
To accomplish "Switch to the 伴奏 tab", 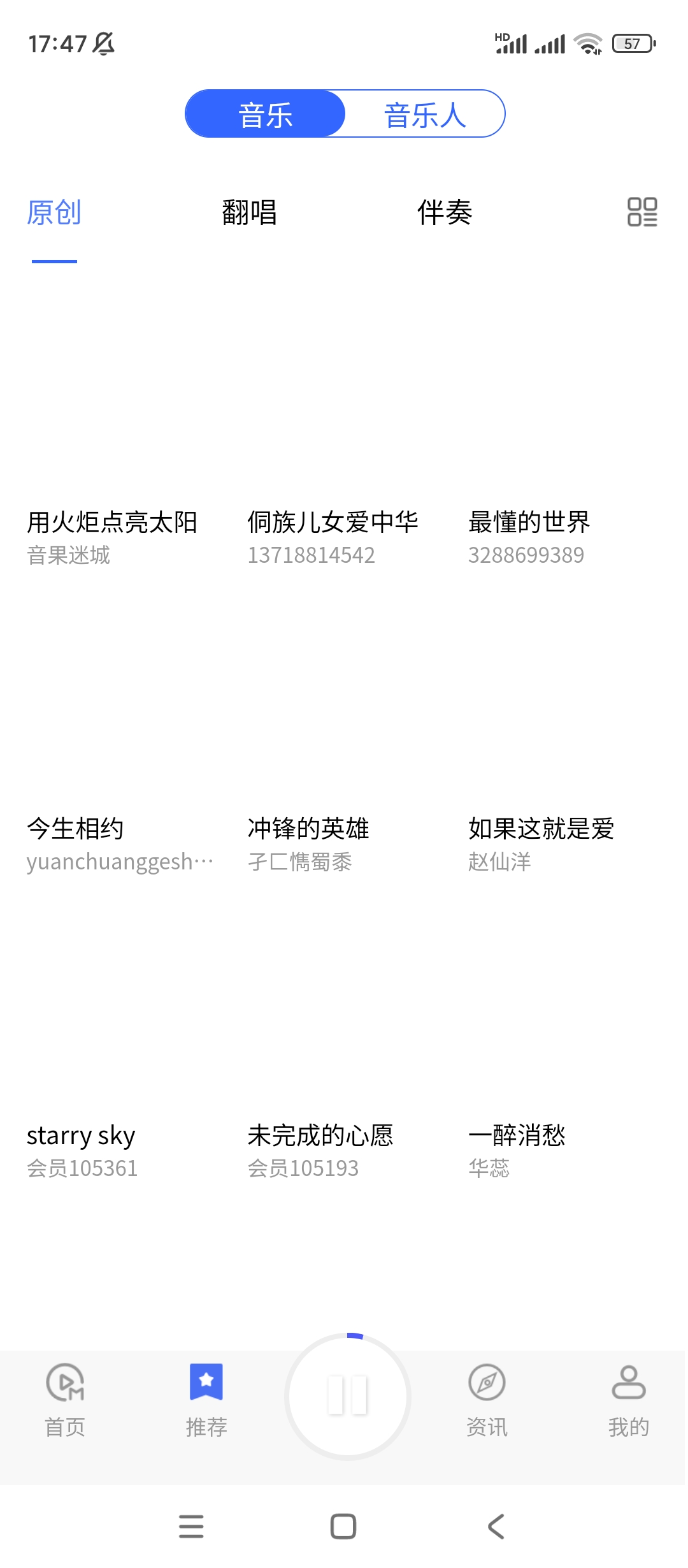I will click(445, 212).
